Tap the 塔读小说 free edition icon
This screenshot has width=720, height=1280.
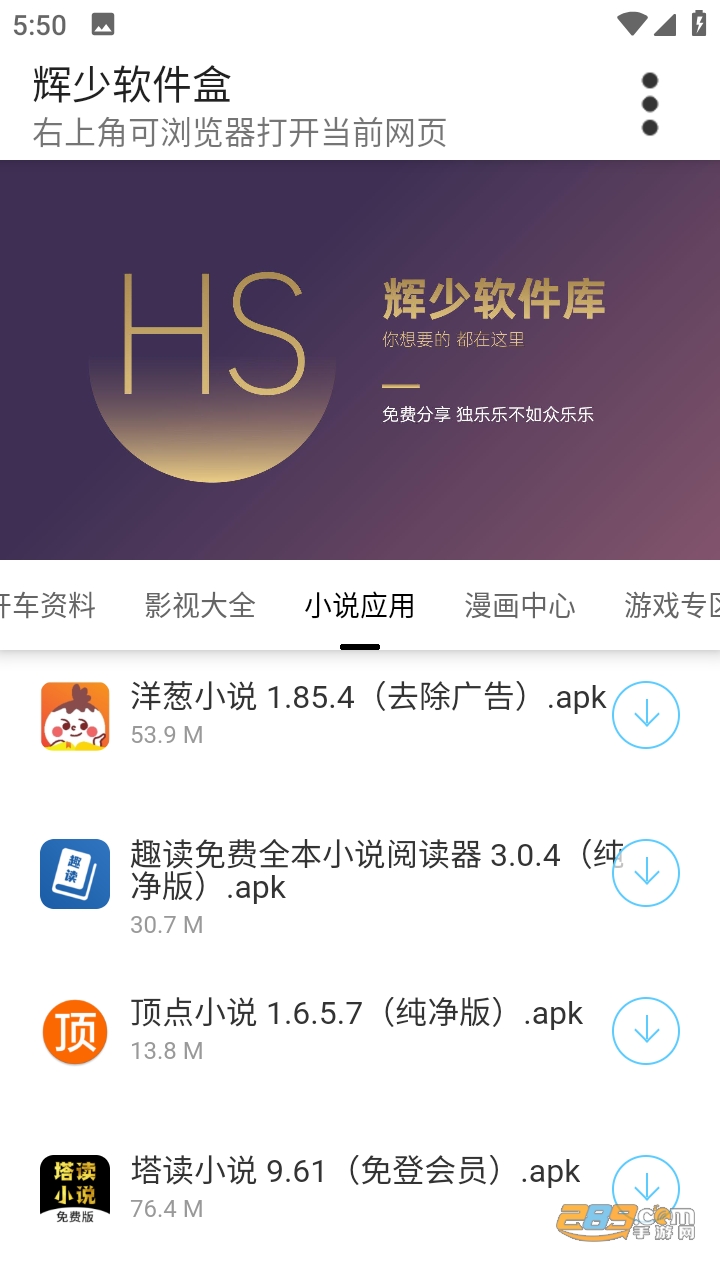pyautogui.click(x=74, y=1187)
